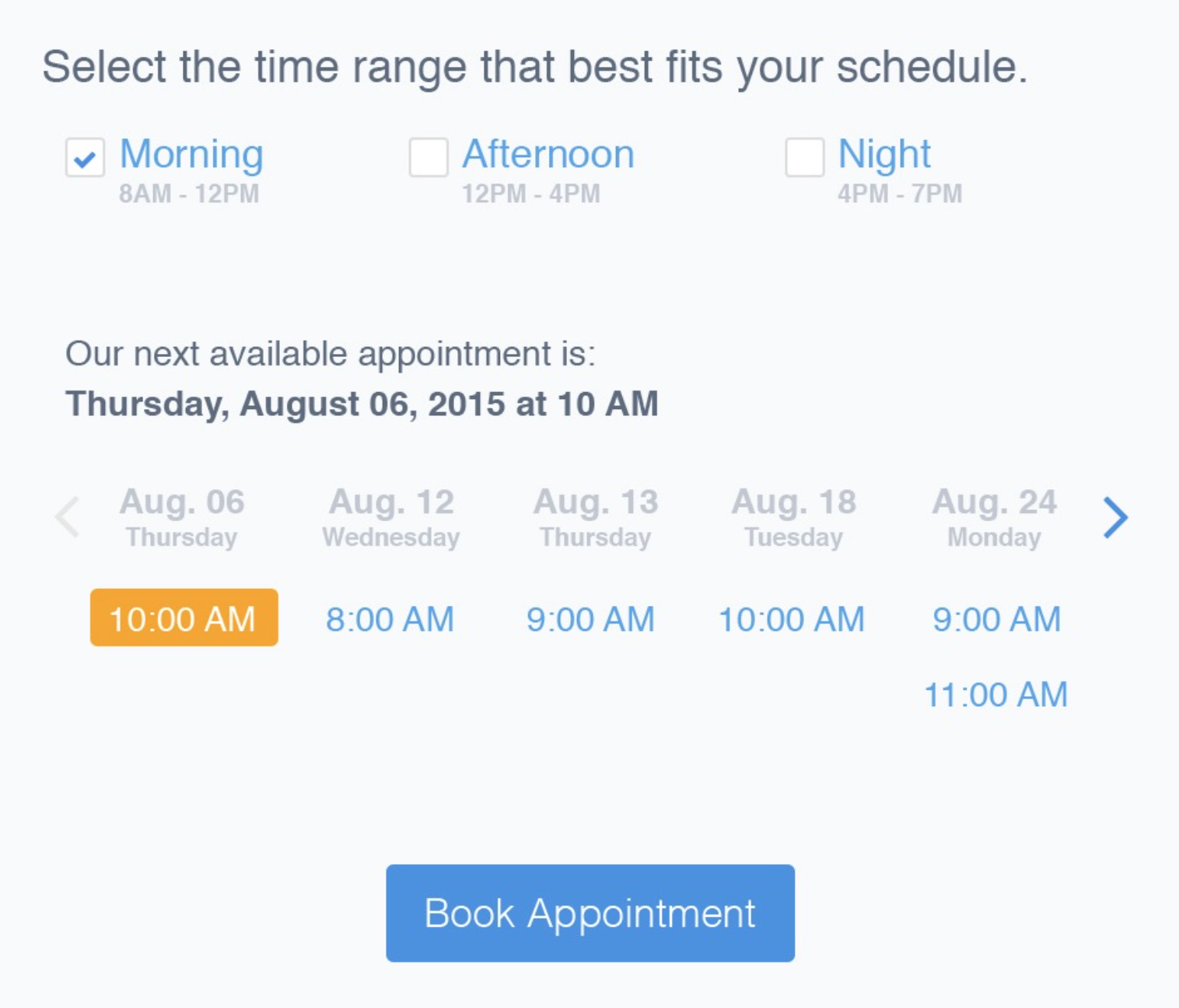Uncheck the Morning time range checkbox
The image size is (1179, 1008).
point(85,158)
